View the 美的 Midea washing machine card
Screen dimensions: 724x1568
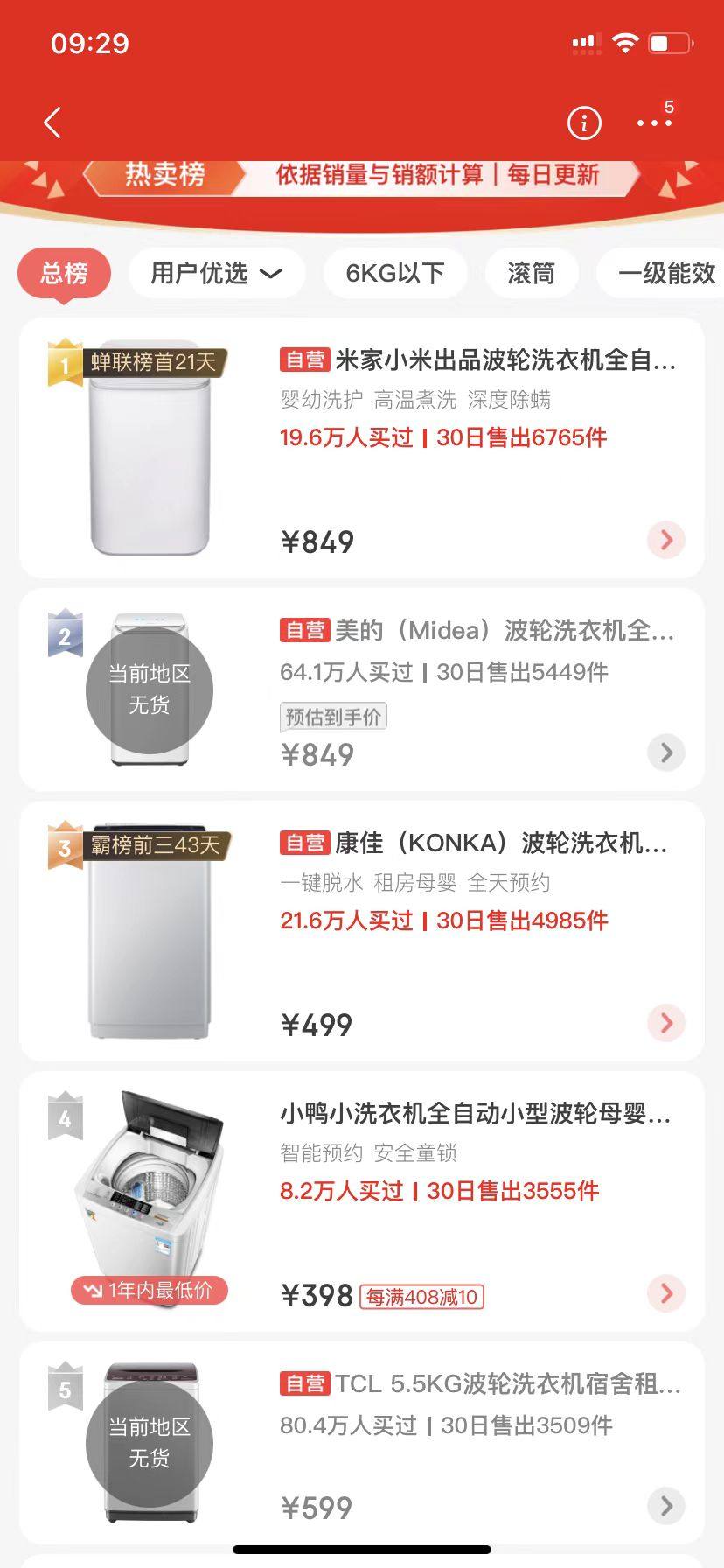(477, 630)
